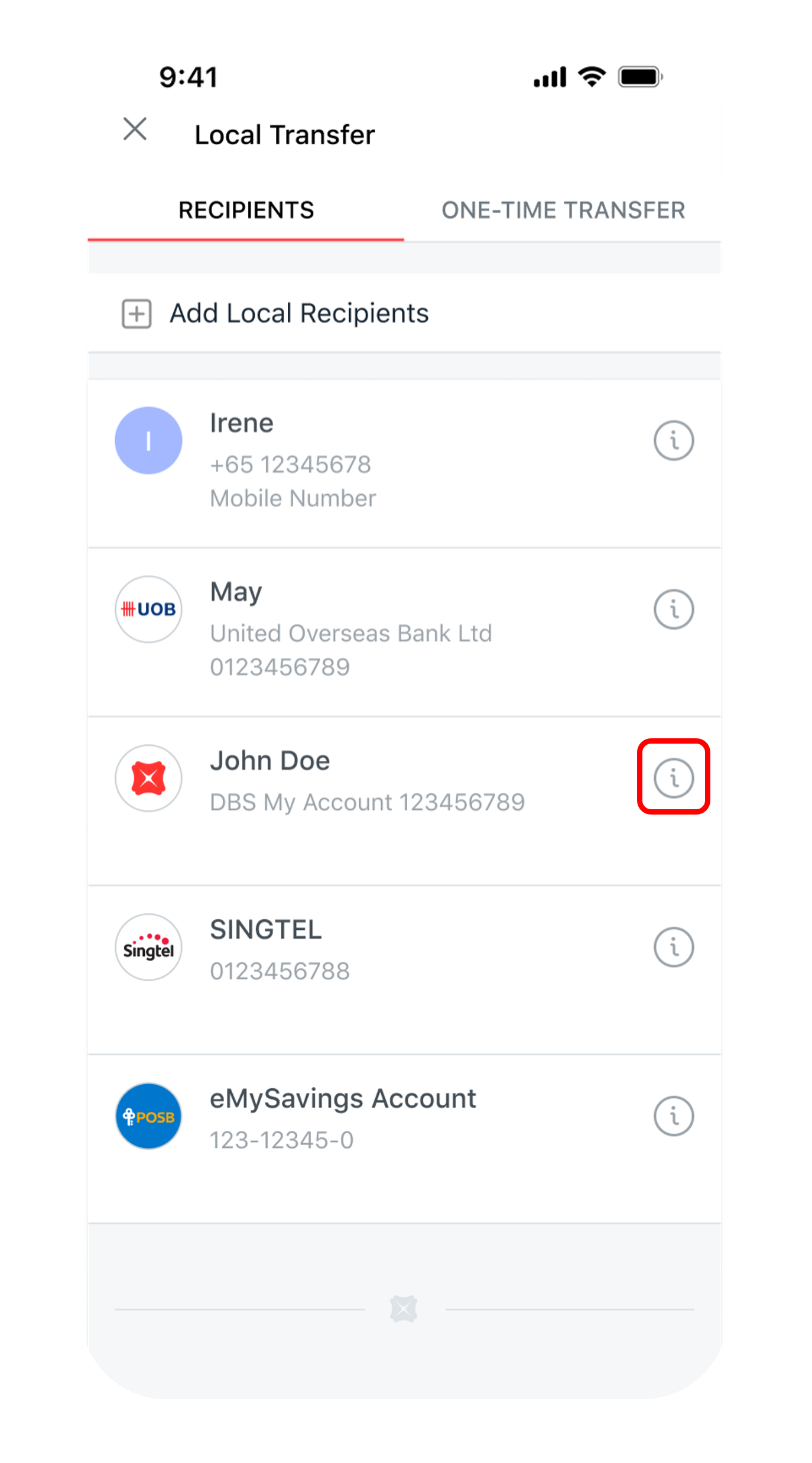Viewport: 812px width, 1463px height.
Task: Open the SINGTEL recipient
Action: (355, 949)
